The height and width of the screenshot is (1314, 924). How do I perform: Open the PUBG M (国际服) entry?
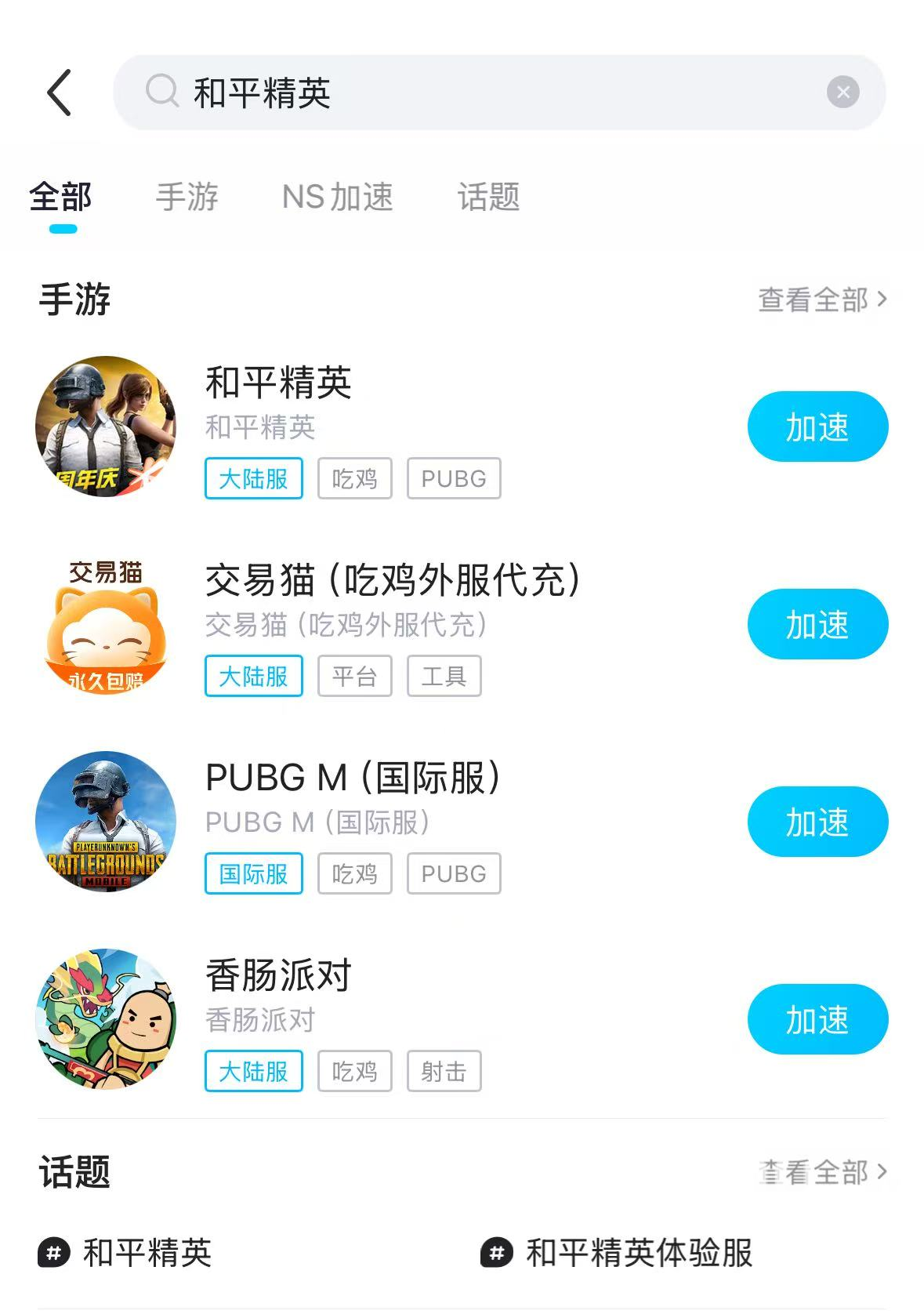tap(353, 779)
